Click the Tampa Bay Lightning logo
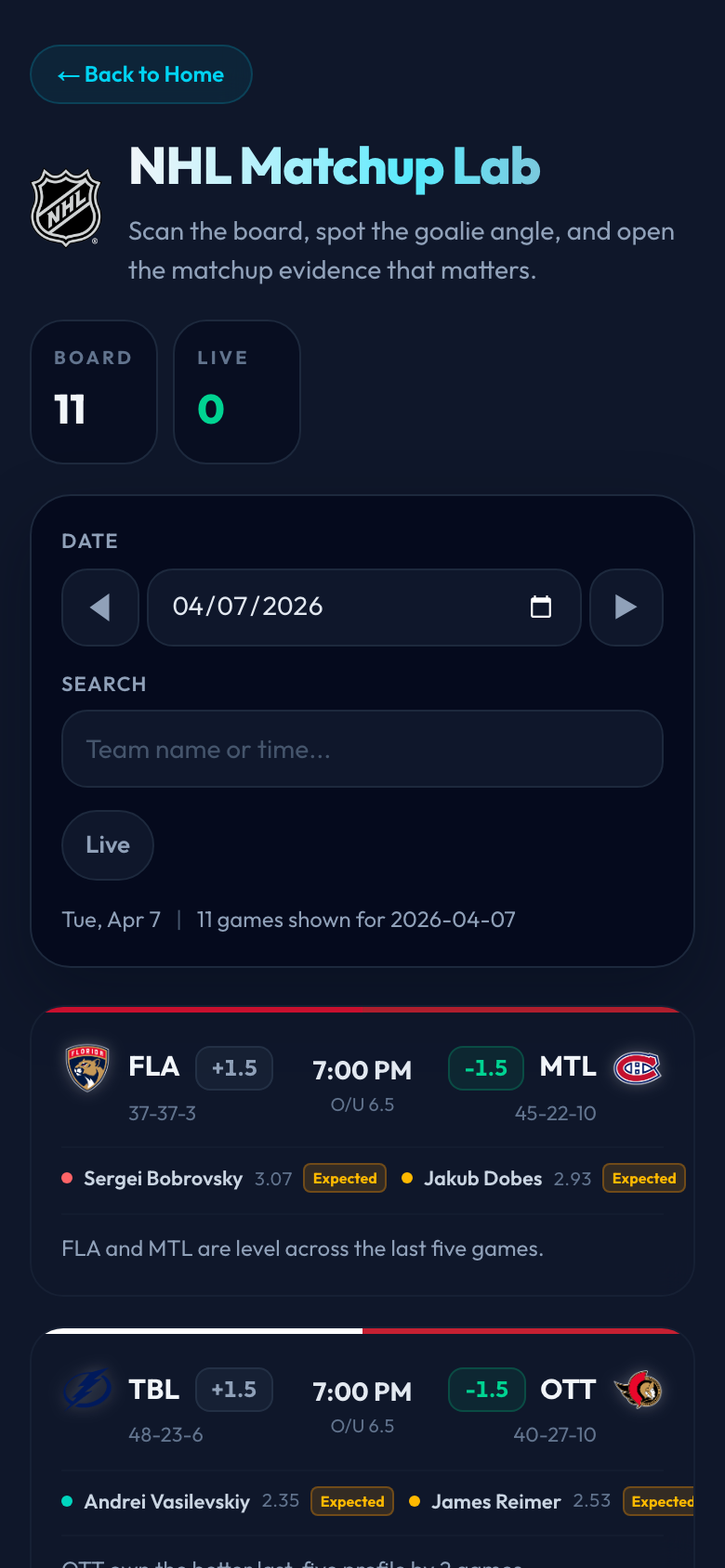Image resolution: width=725 pixels, height=1568 pixels. coord(87,1390)
